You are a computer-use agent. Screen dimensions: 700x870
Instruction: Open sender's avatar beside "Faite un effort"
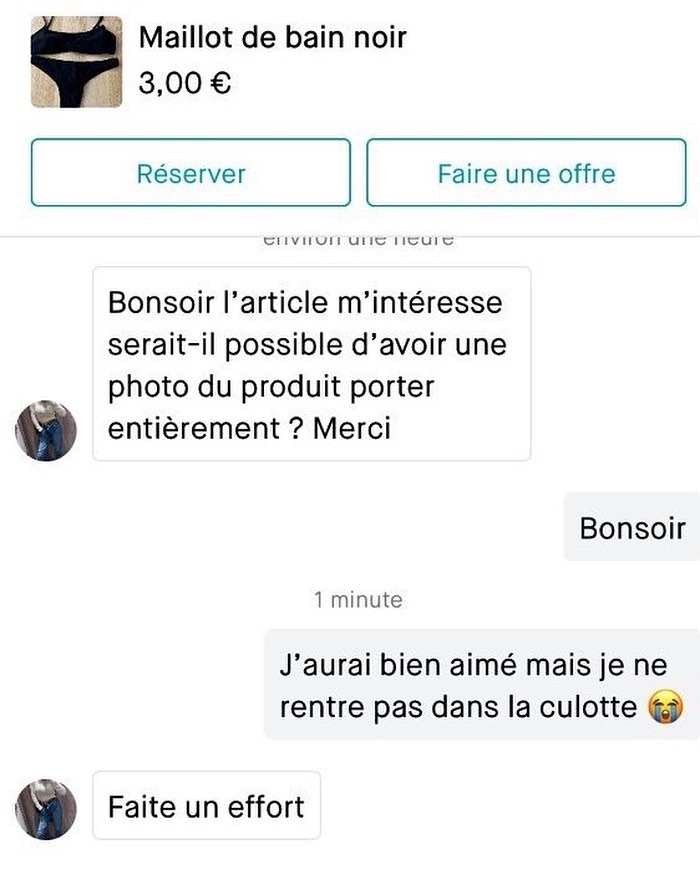(x=46, y=809)
